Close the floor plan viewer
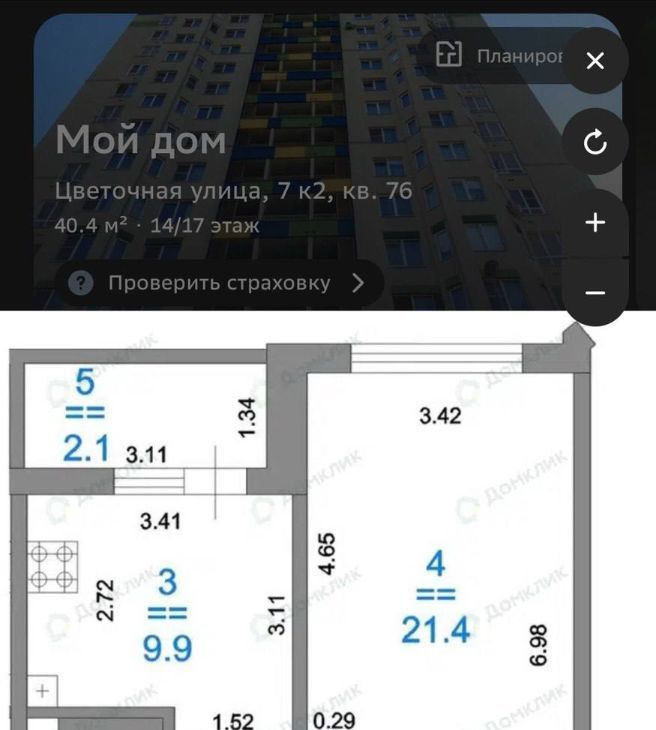 click(595, 61)
